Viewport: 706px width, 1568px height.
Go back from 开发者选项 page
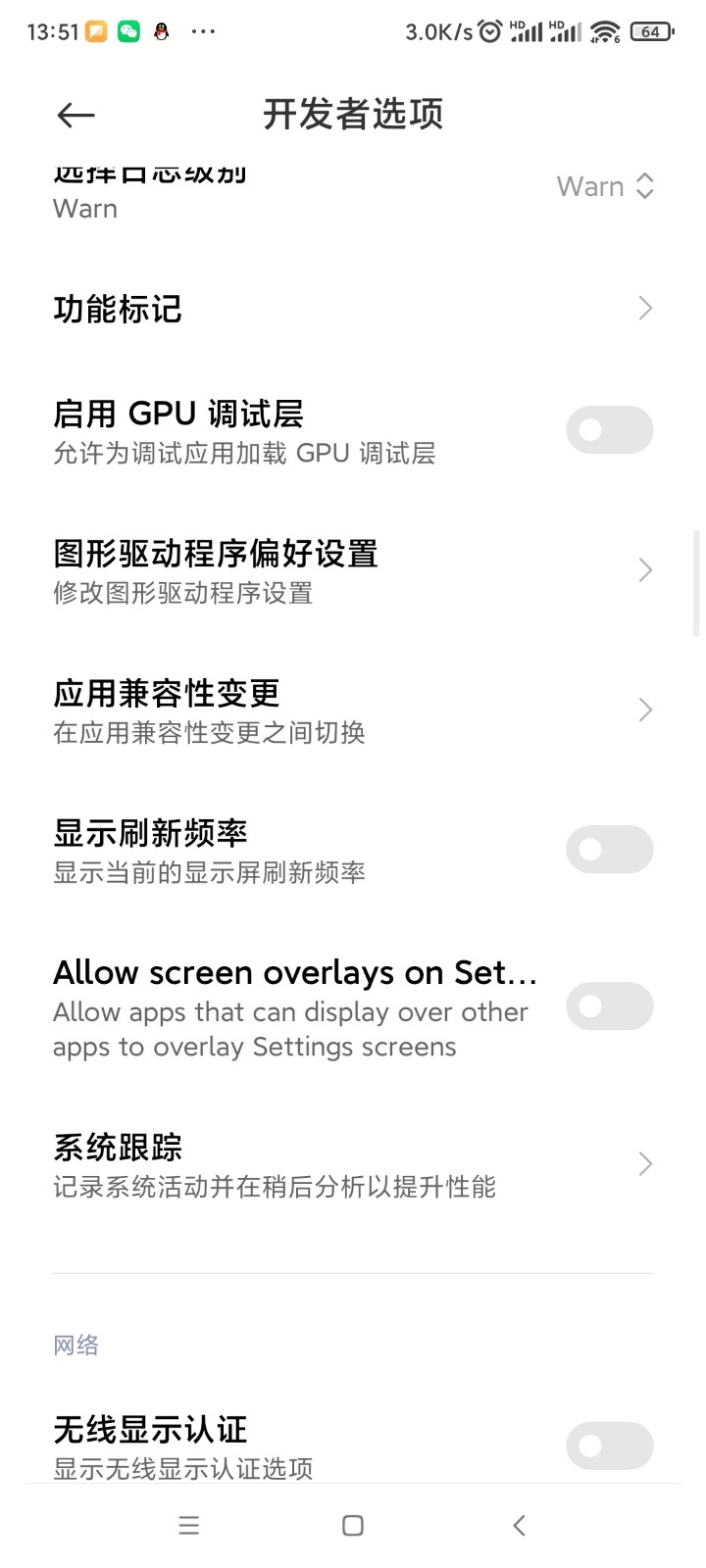76,116
